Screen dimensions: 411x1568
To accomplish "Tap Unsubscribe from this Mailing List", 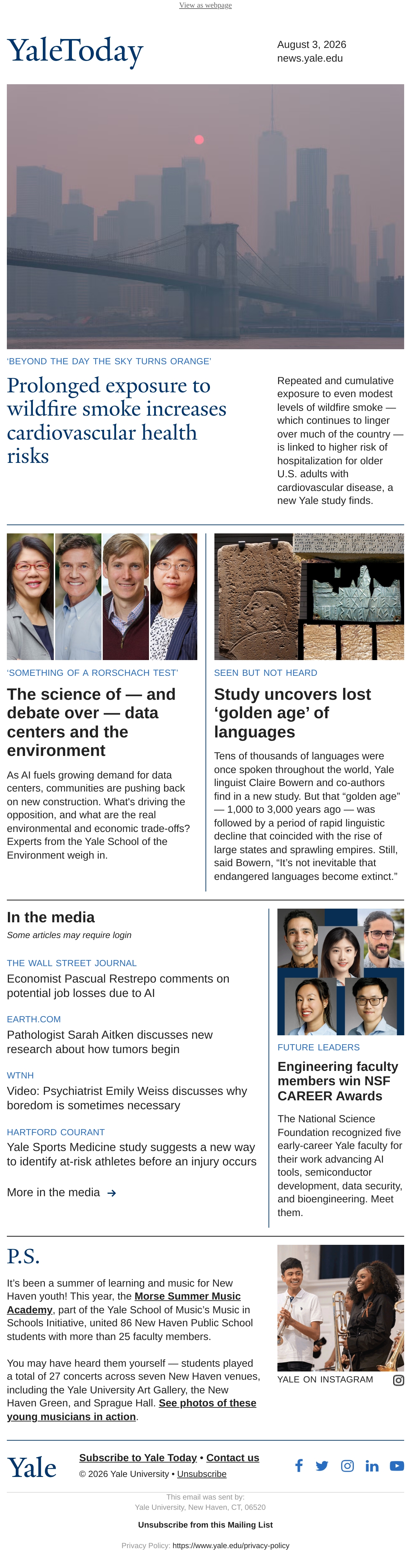I will (x=205, y=1525).
